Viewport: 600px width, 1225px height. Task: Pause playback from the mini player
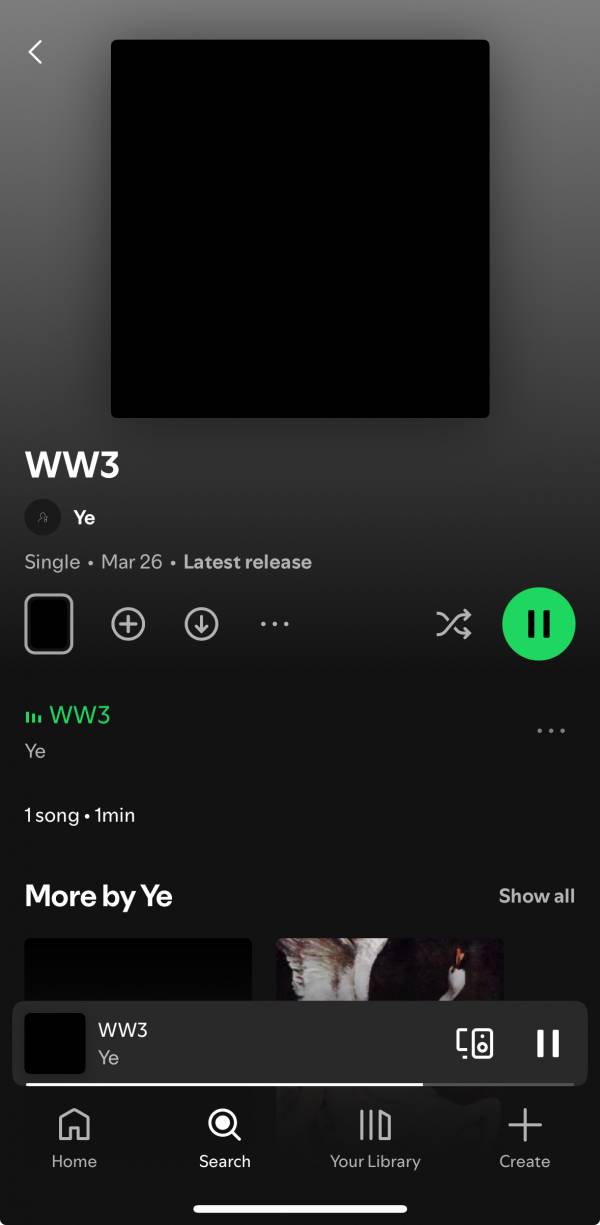(547, 1043)
